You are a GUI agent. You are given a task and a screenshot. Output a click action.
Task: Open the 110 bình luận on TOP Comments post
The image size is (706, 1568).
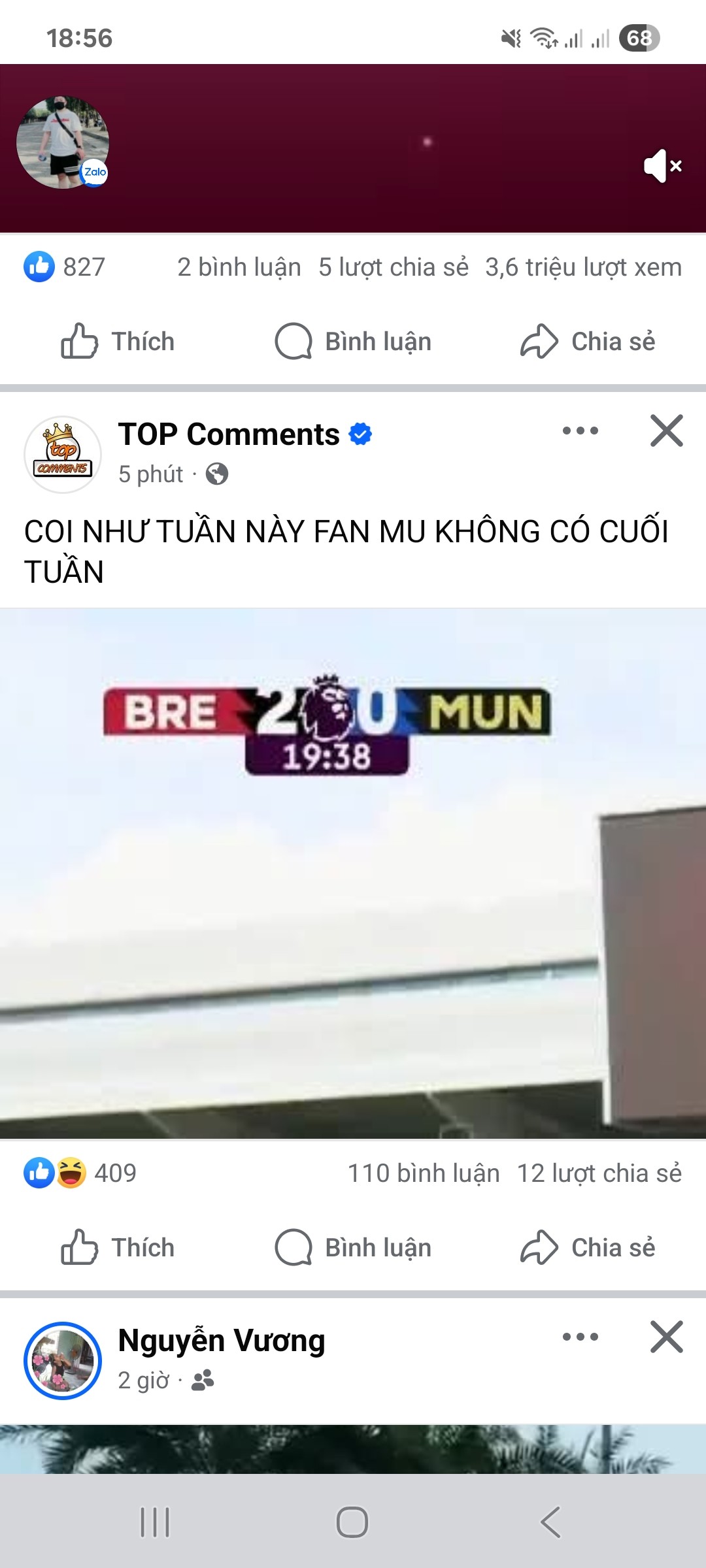tap(424, 1173)
